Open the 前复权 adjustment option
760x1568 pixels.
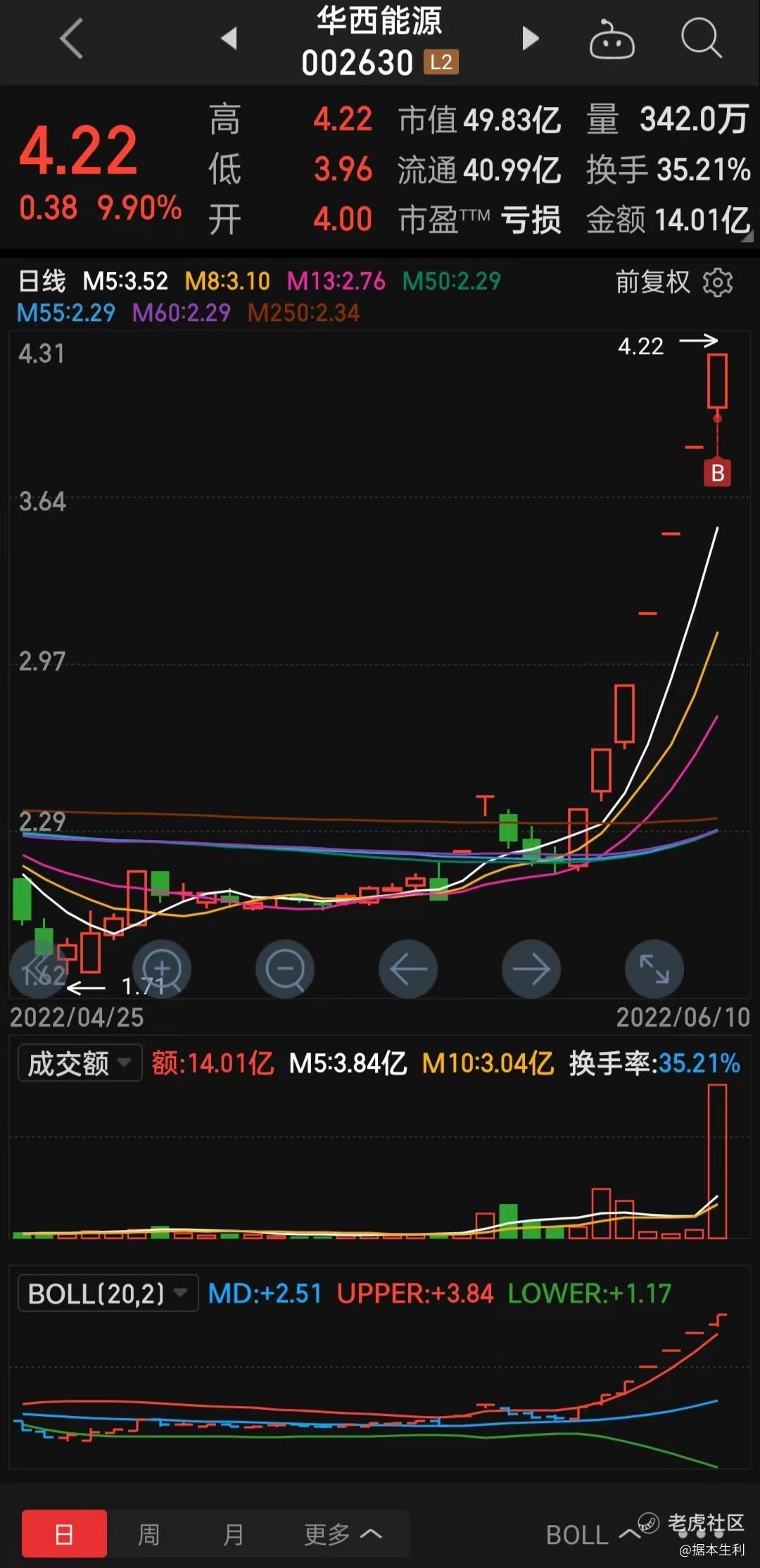click(x=652, y=282)
